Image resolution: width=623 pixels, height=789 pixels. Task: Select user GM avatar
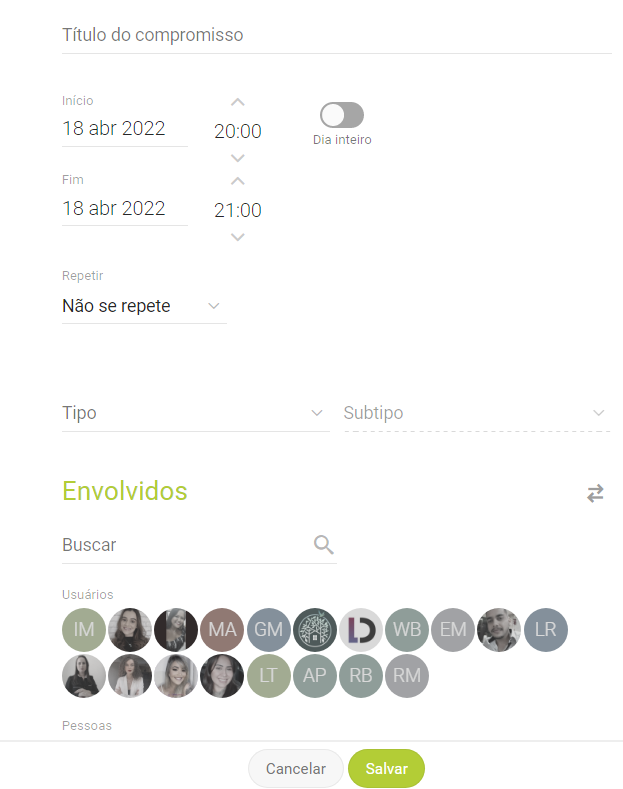(268, 630)
